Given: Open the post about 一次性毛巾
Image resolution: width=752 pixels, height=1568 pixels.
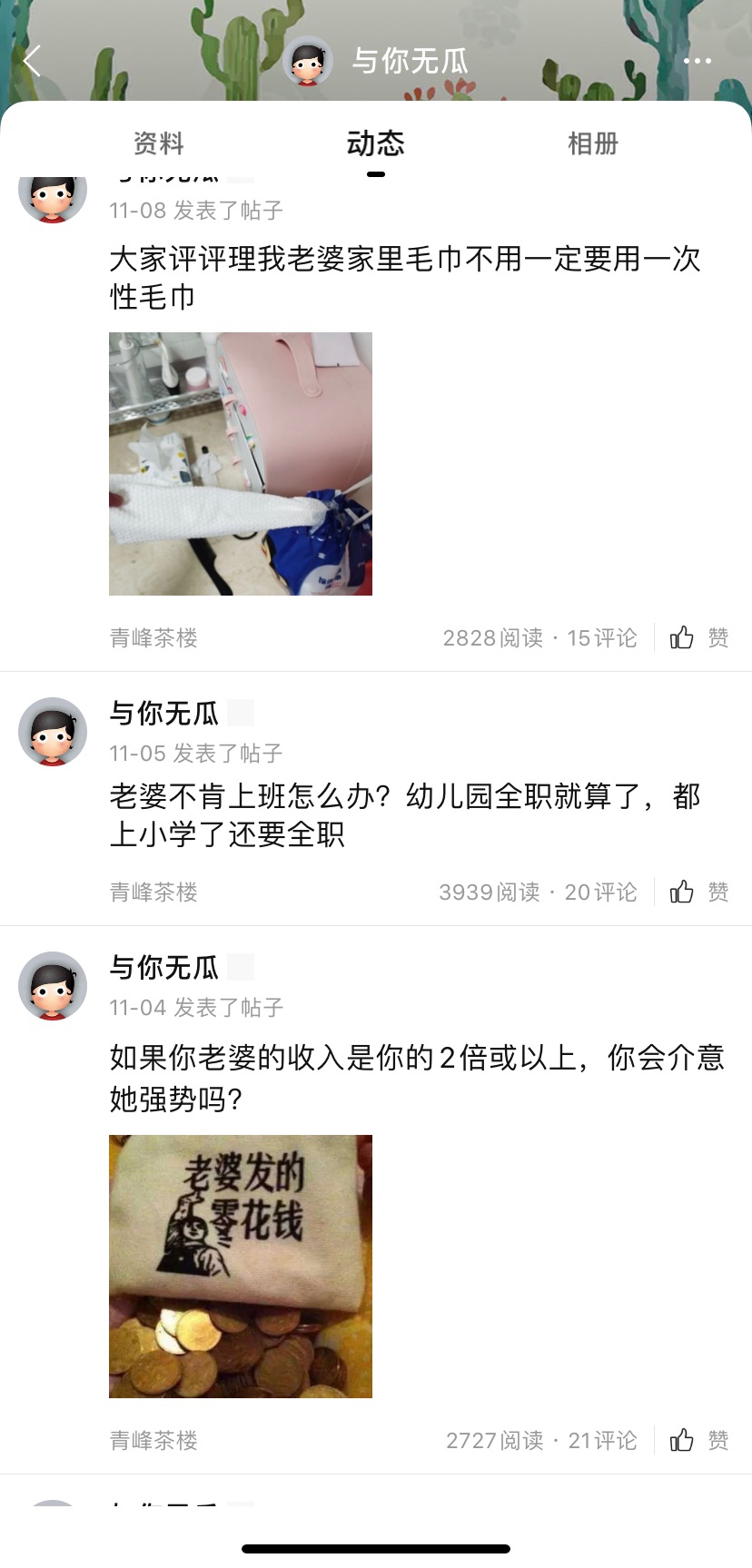Looking at the screenshot, I should click(x=404, y=278).
